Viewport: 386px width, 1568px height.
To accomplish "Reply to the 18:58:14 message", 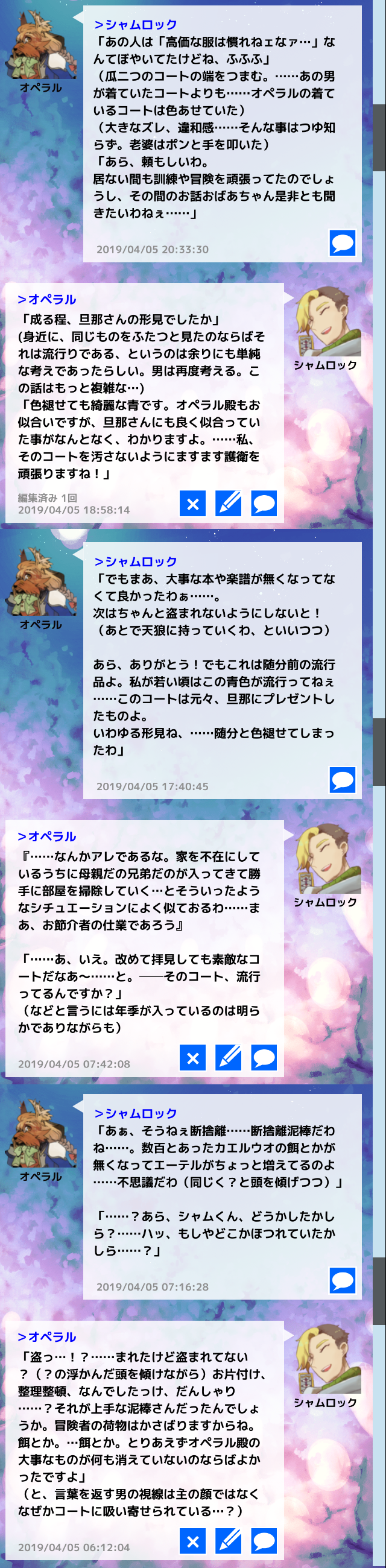I will click(x=264, y=504).
